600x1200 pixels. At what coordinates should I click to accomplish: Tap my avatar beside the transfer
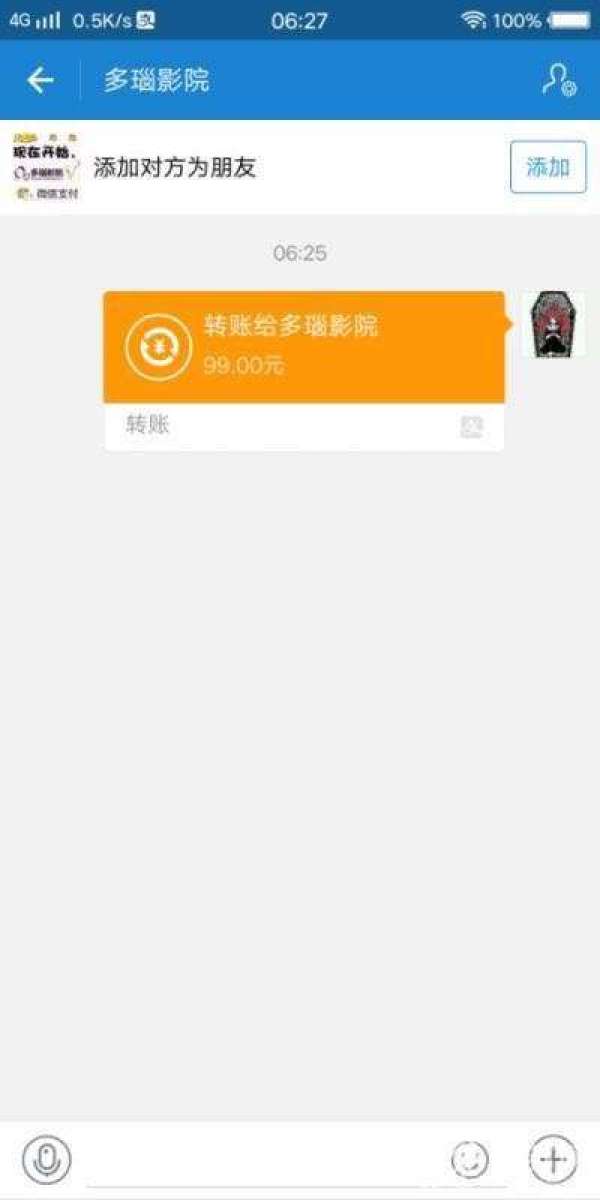(x=553, y=325)
